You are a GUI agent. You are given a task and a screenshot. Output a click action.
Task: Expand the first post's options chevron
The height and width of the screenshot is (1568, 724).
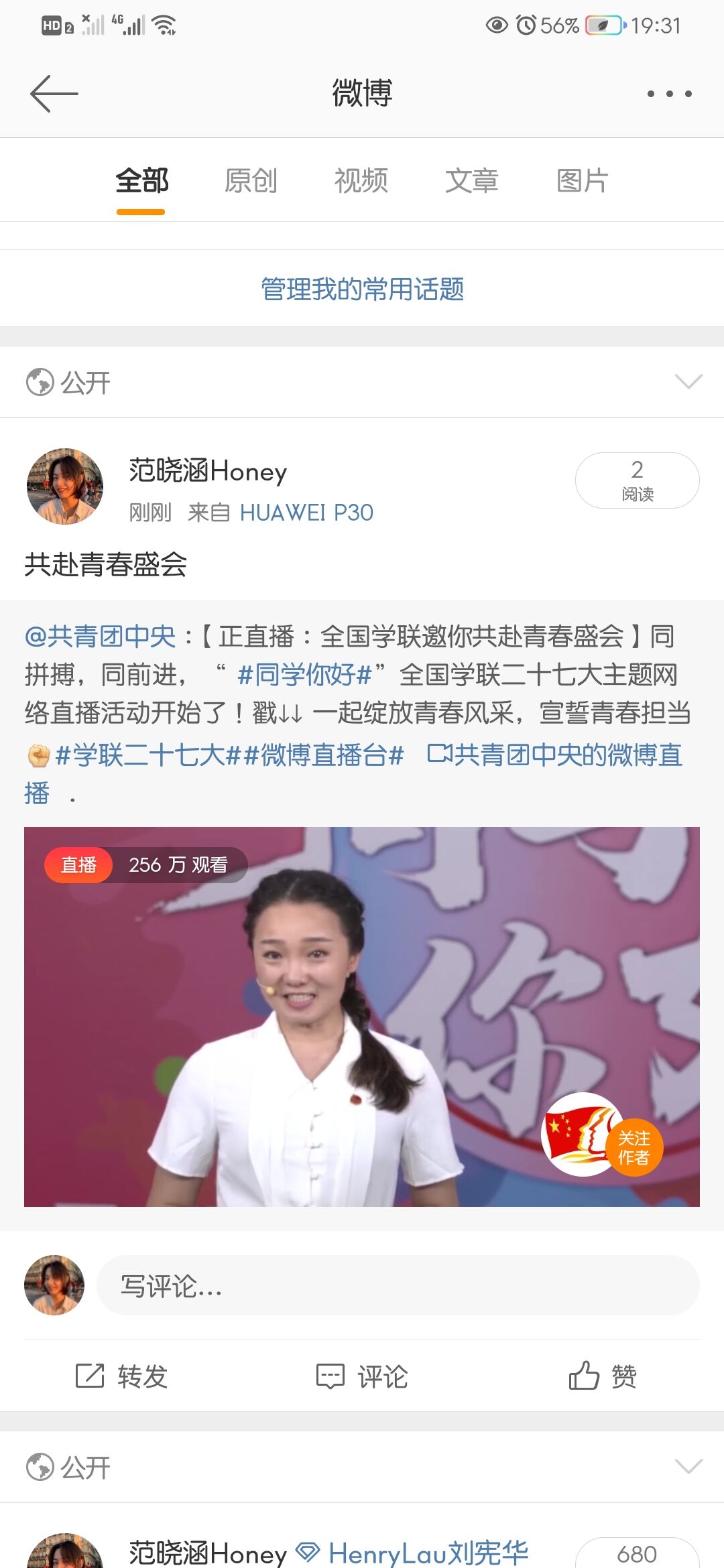click(x=688, y=382)
